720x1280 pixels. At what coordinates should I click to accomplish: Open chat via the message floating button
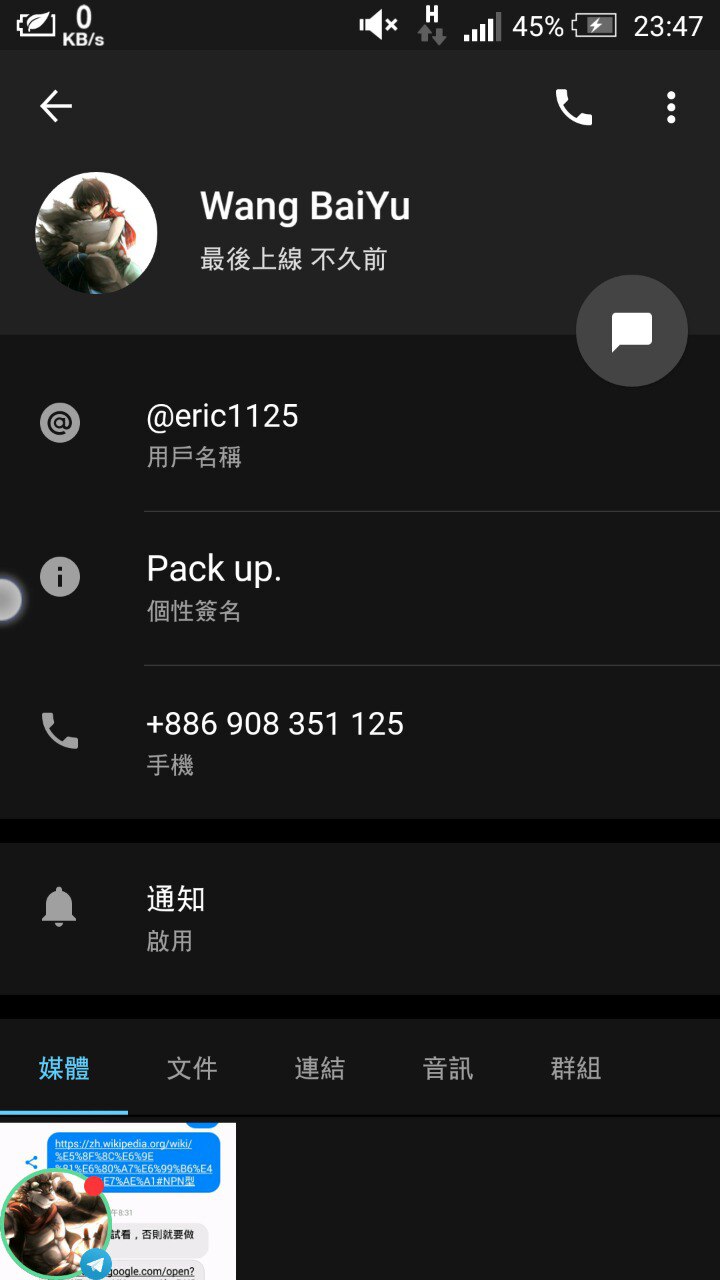(x=632, y=331)
